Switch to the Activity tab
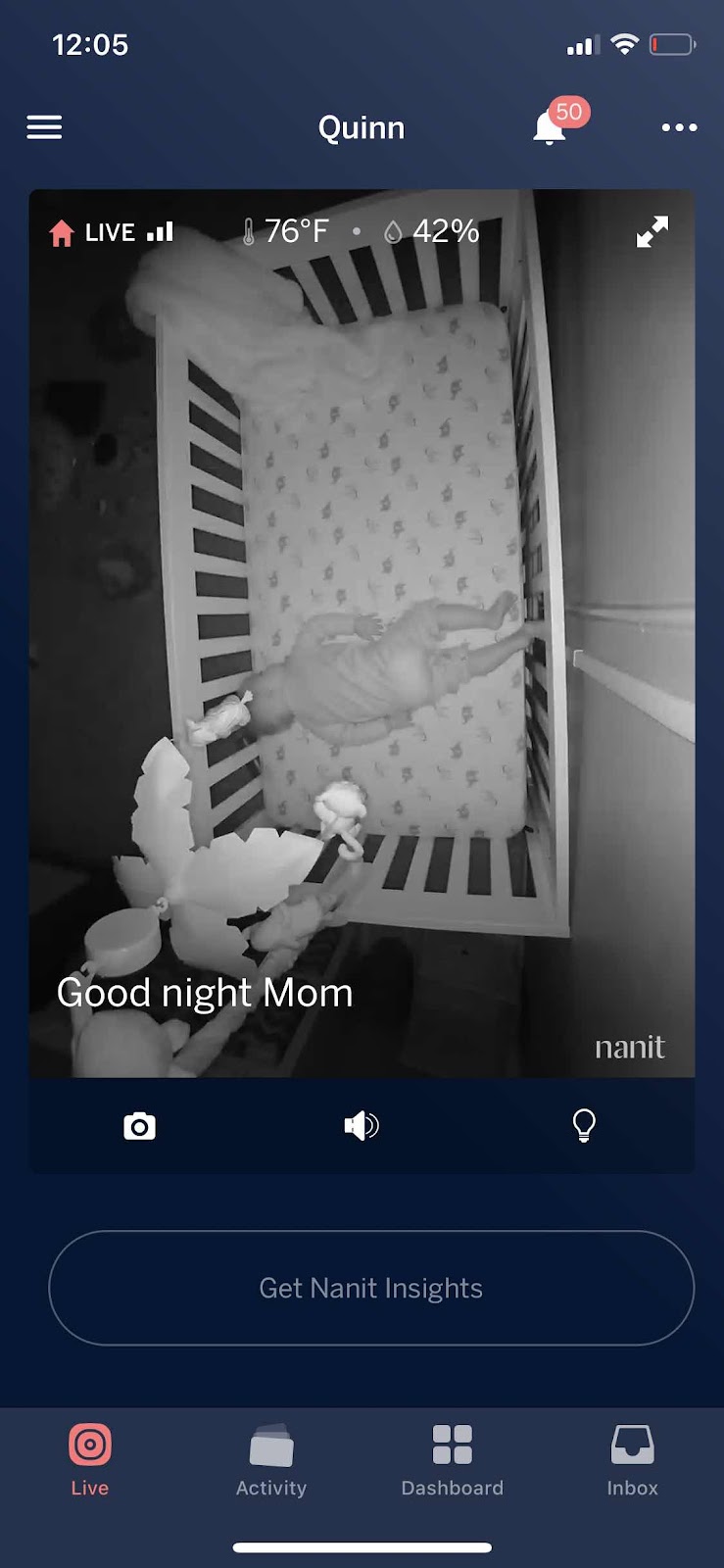Screen dimensions: 724x1568 coord(271,1460)
